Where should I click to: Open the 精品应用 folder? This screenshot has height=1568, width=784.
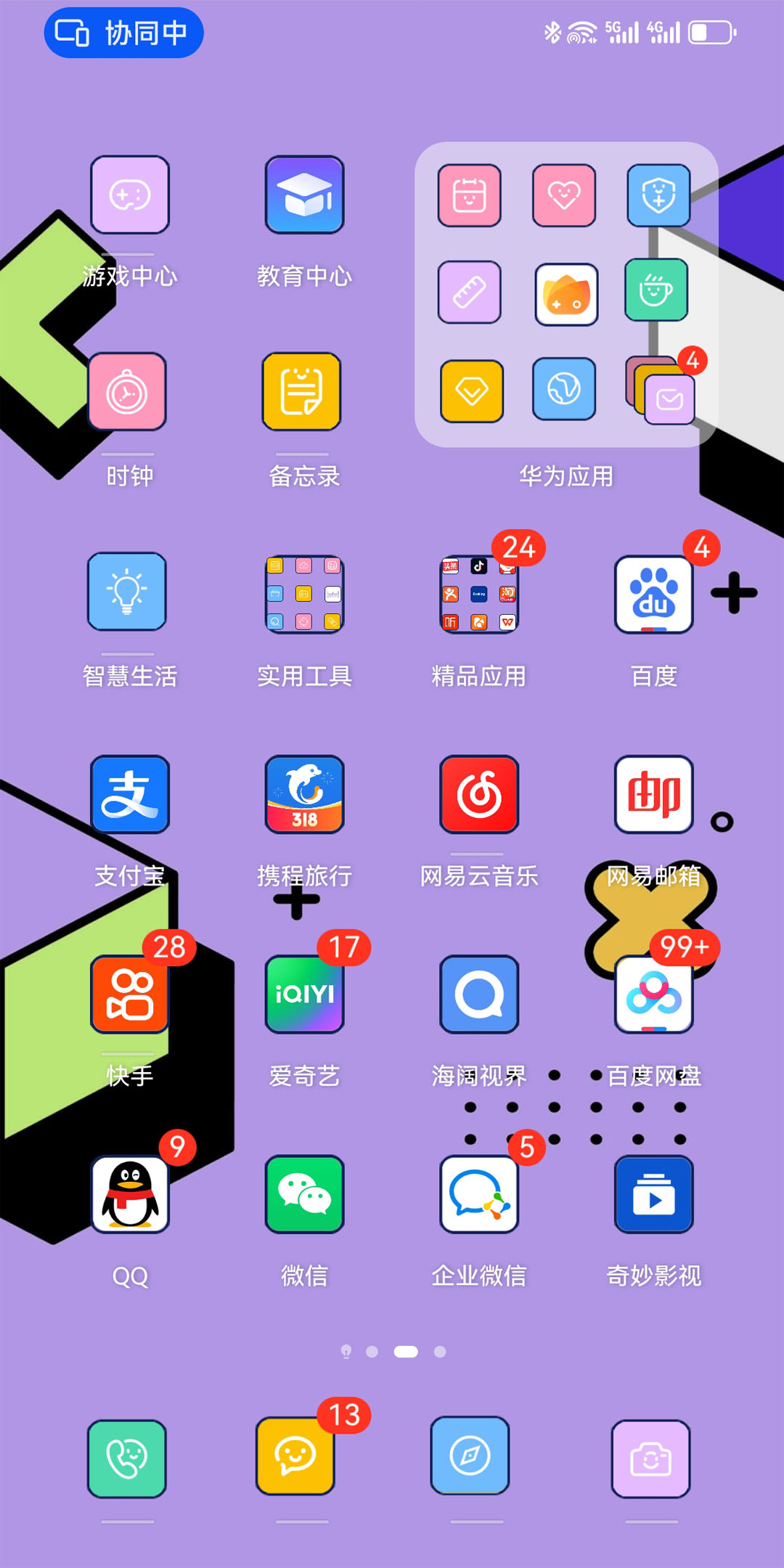(x=478, y=594)
